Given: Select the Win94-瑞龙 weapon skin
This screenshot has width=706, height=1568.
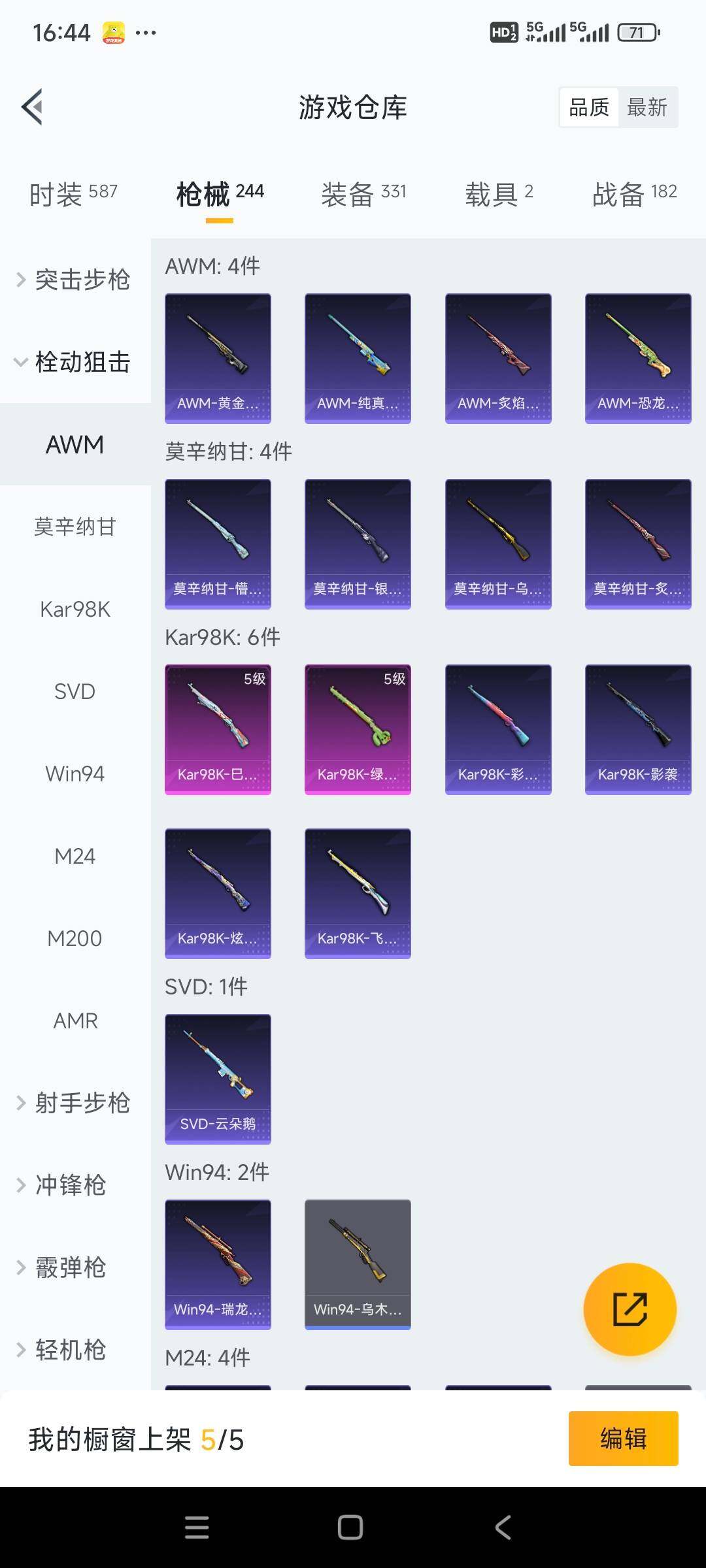Looking at the screenshot, I should click(218, 1264).
